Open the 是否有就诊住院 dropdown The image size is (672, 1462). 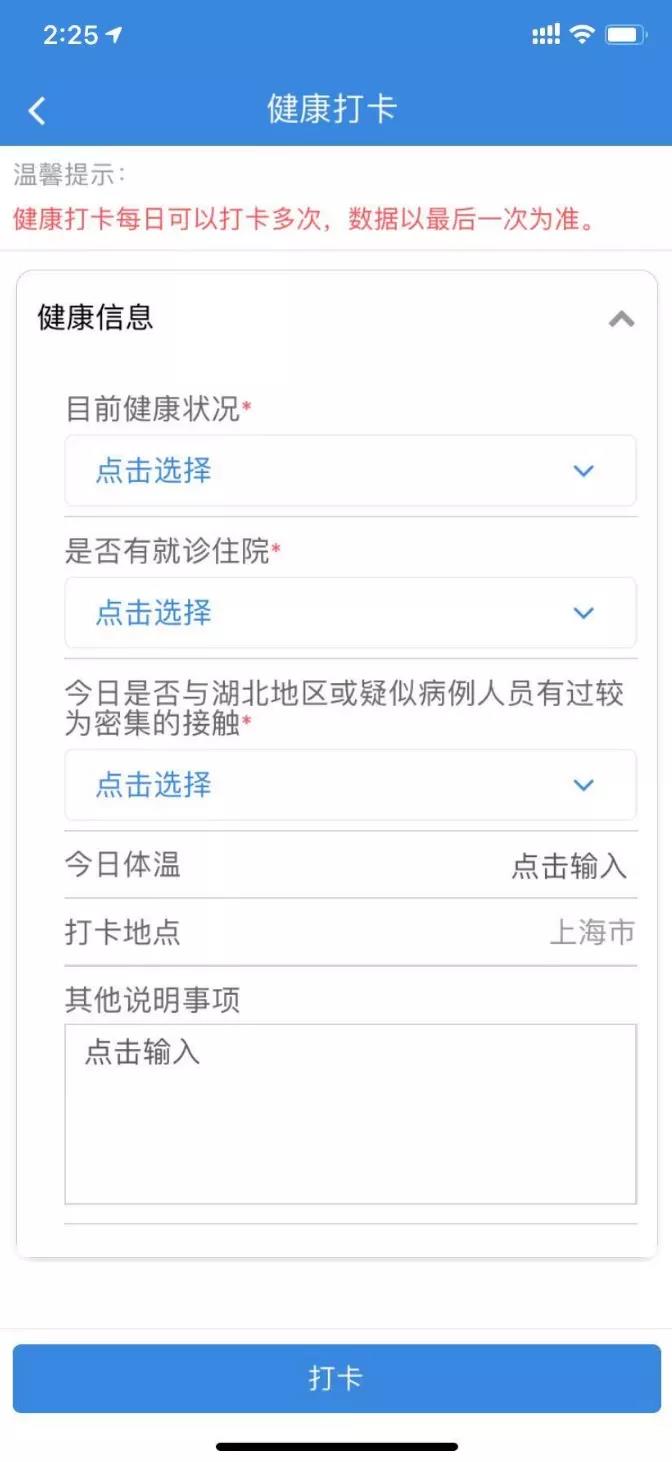click(350, 613)
